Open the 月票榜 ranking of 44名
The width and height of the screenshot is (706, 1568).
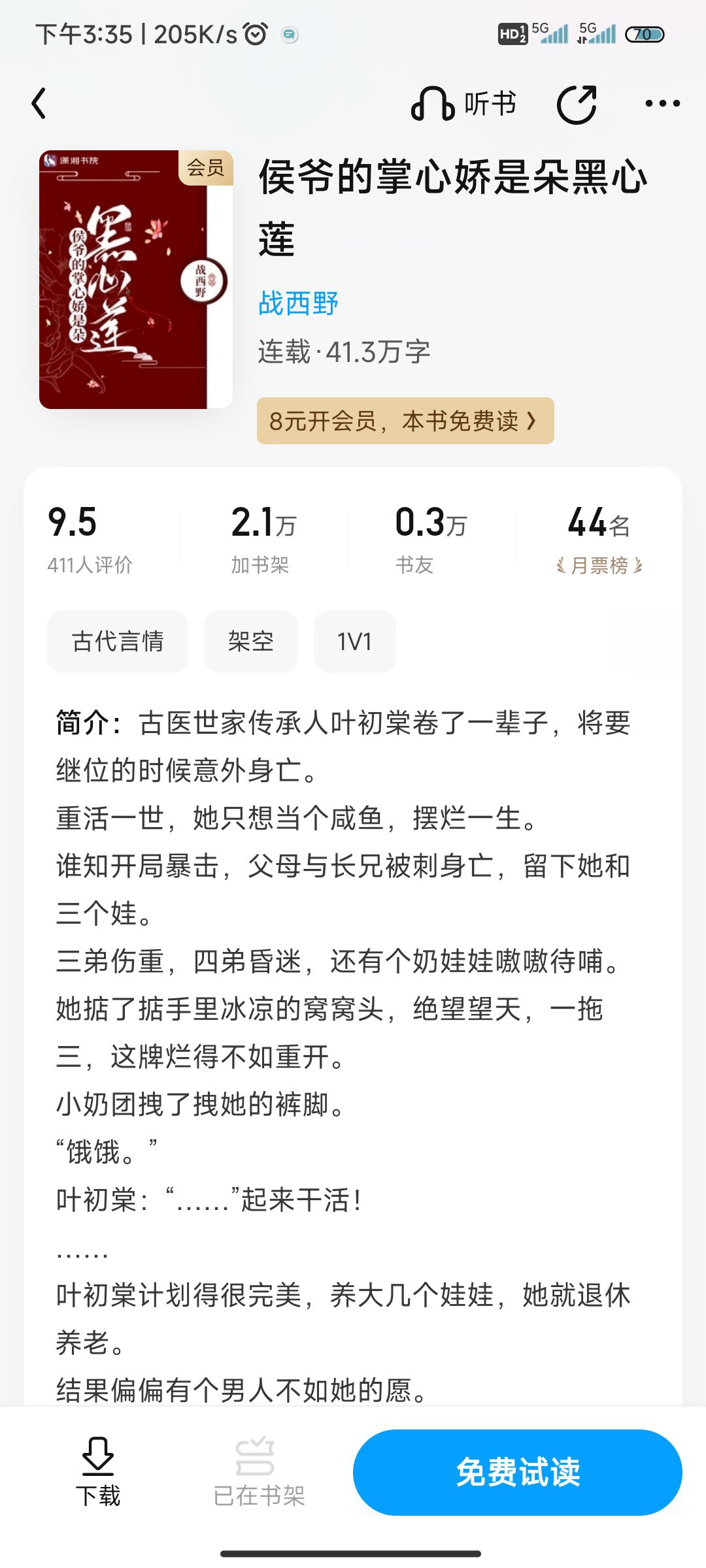[599, 539]
